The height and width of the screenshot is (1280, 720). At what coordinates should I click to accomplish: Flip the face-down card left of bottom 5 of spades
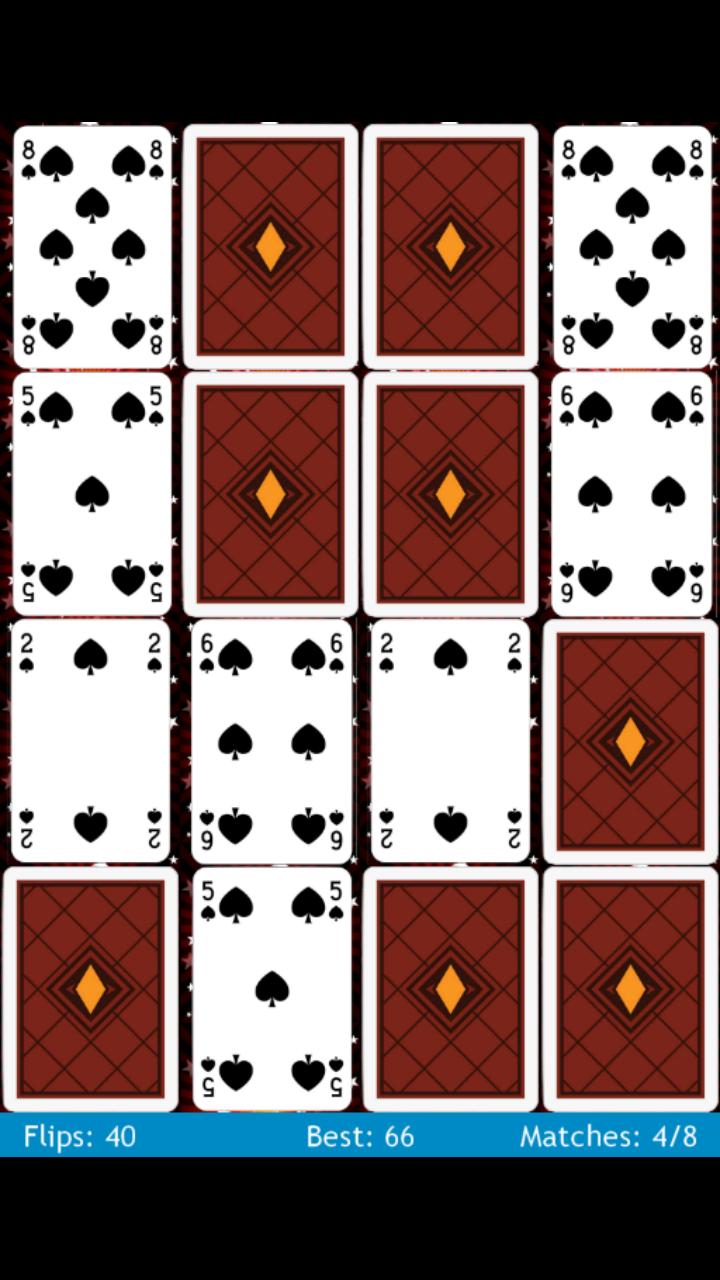(x=91, y=988)
